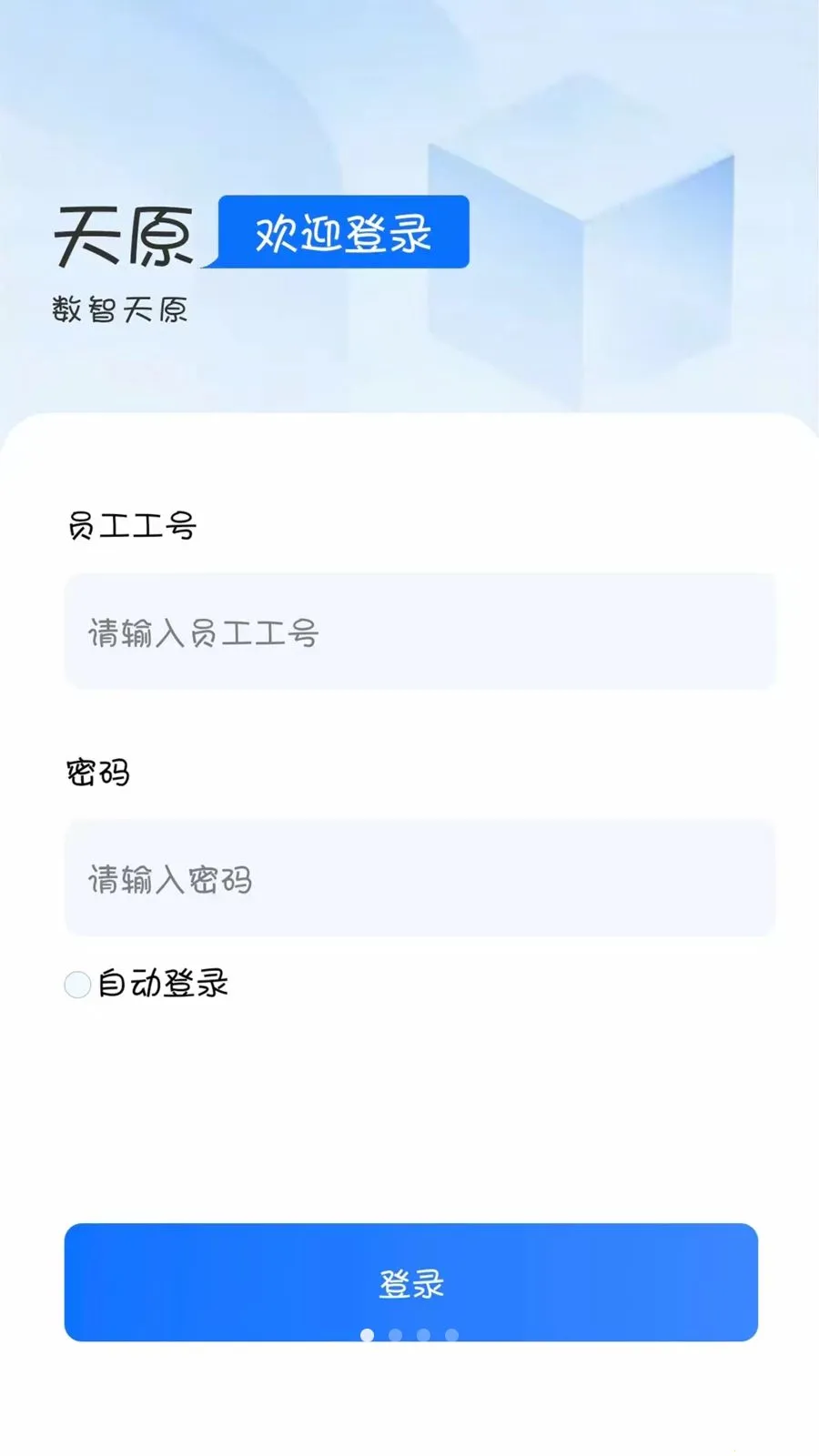The width and height of the screenshot is (819, 1456).
Task: Select the second pagination dot
Action: (x=396, y=1335)
